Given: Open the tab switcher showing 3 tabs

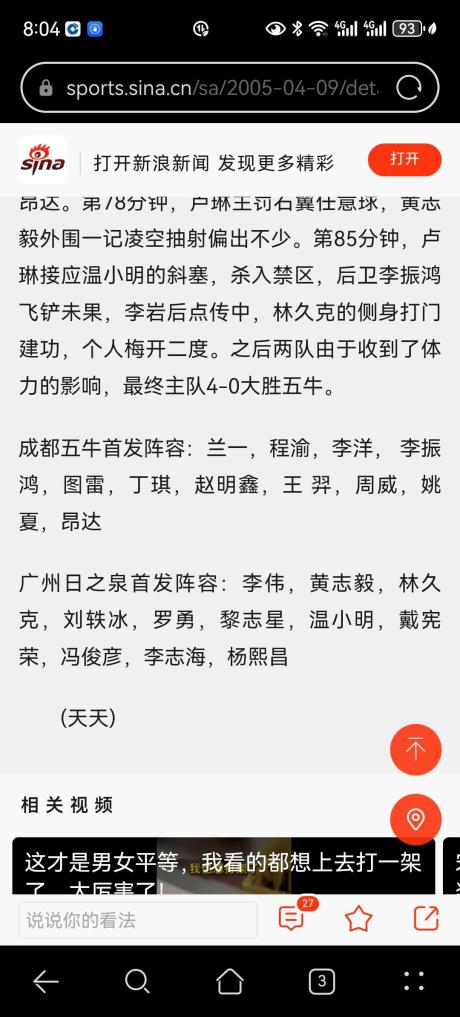Looking at the screenshot, I should point(322,981).
